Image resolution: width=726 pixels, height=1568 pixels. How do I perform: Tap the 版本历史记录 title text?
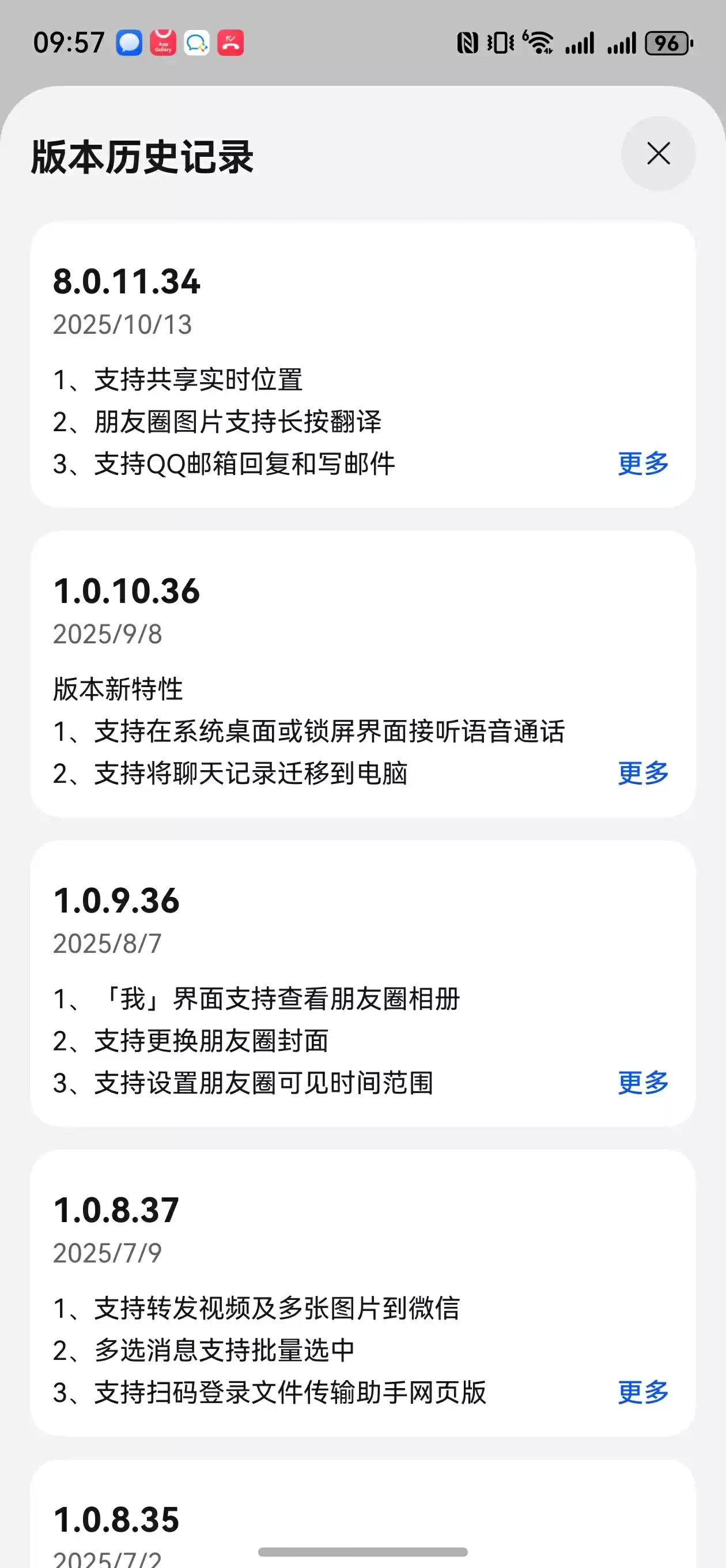pyautogui.click(x=142, y=156)
